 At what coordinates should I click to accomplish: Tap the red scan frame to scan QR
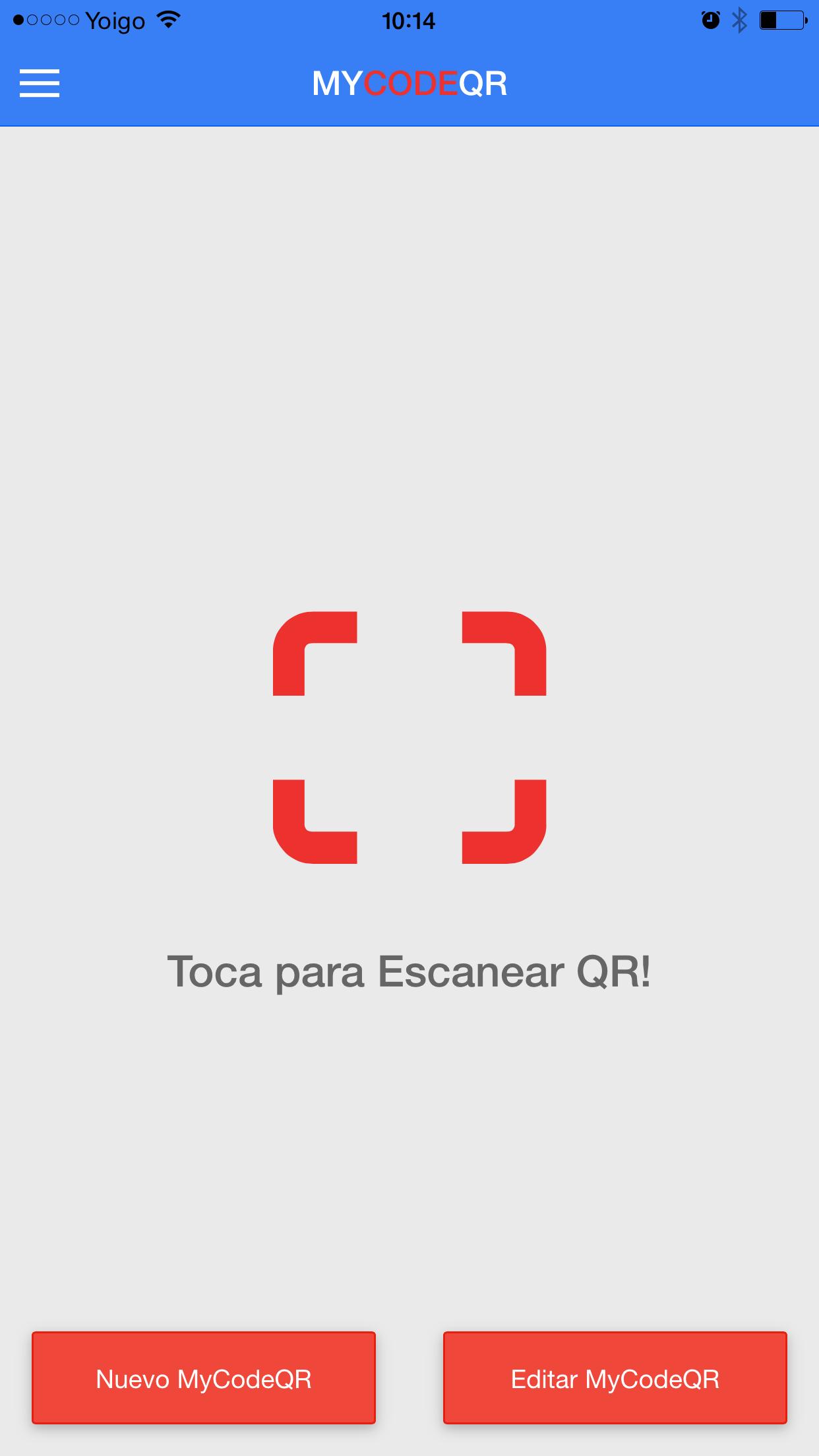coord(409,737)
